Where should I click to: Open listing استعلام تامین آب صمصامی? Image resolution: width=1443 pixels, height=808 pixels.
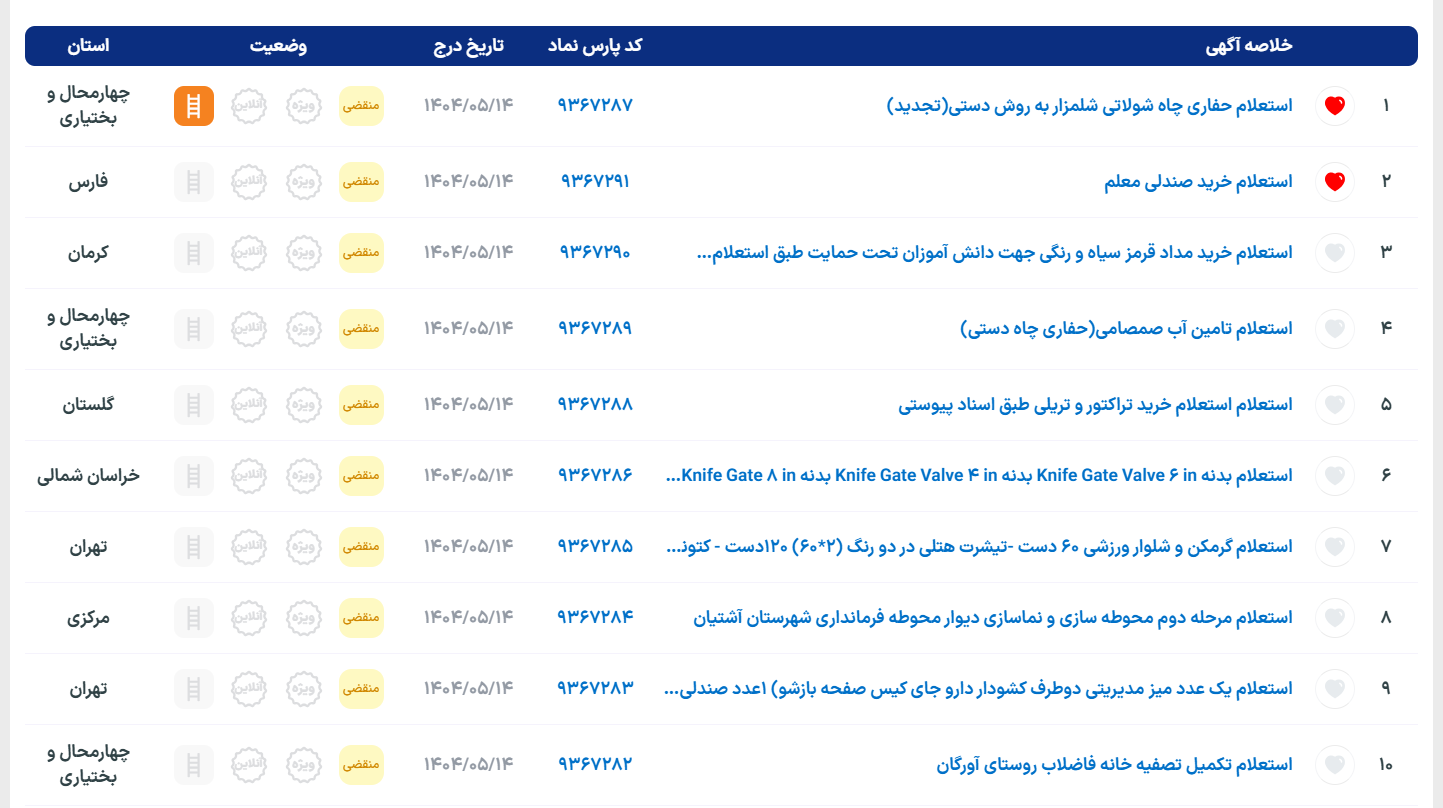coord(1126,328)
